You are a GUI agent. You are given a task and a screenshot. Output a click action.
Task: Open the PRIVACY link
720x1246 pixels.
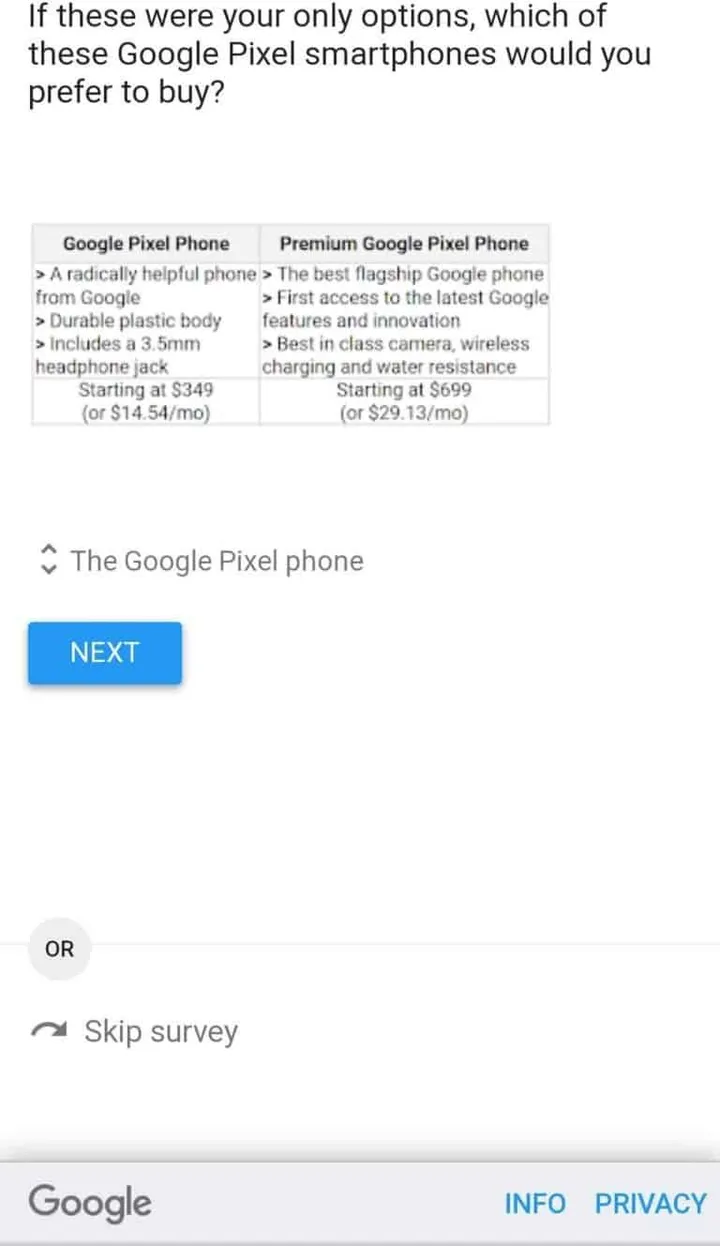pos(650,1203)
